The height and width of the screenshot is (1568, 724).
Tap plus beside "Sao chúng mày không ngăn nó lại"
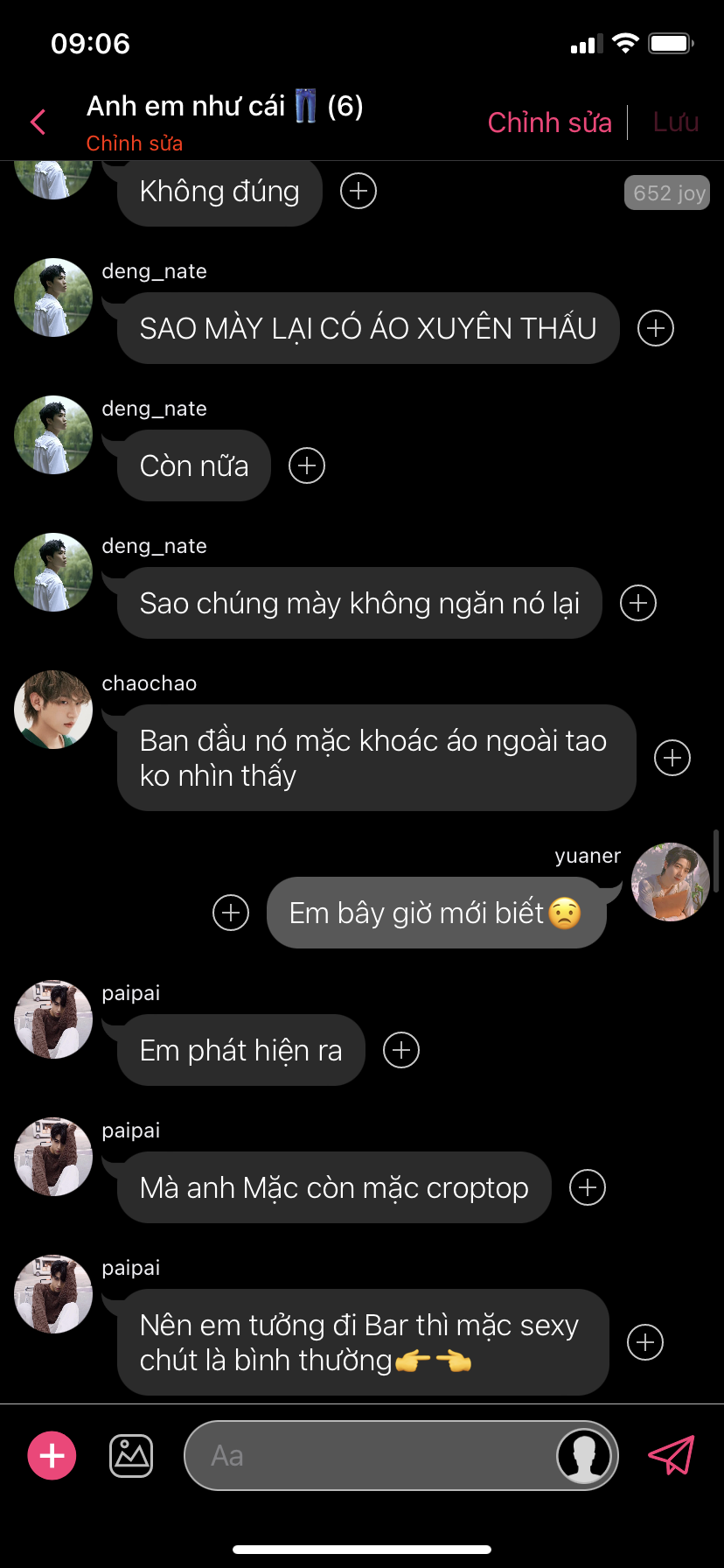coord(638,603)
